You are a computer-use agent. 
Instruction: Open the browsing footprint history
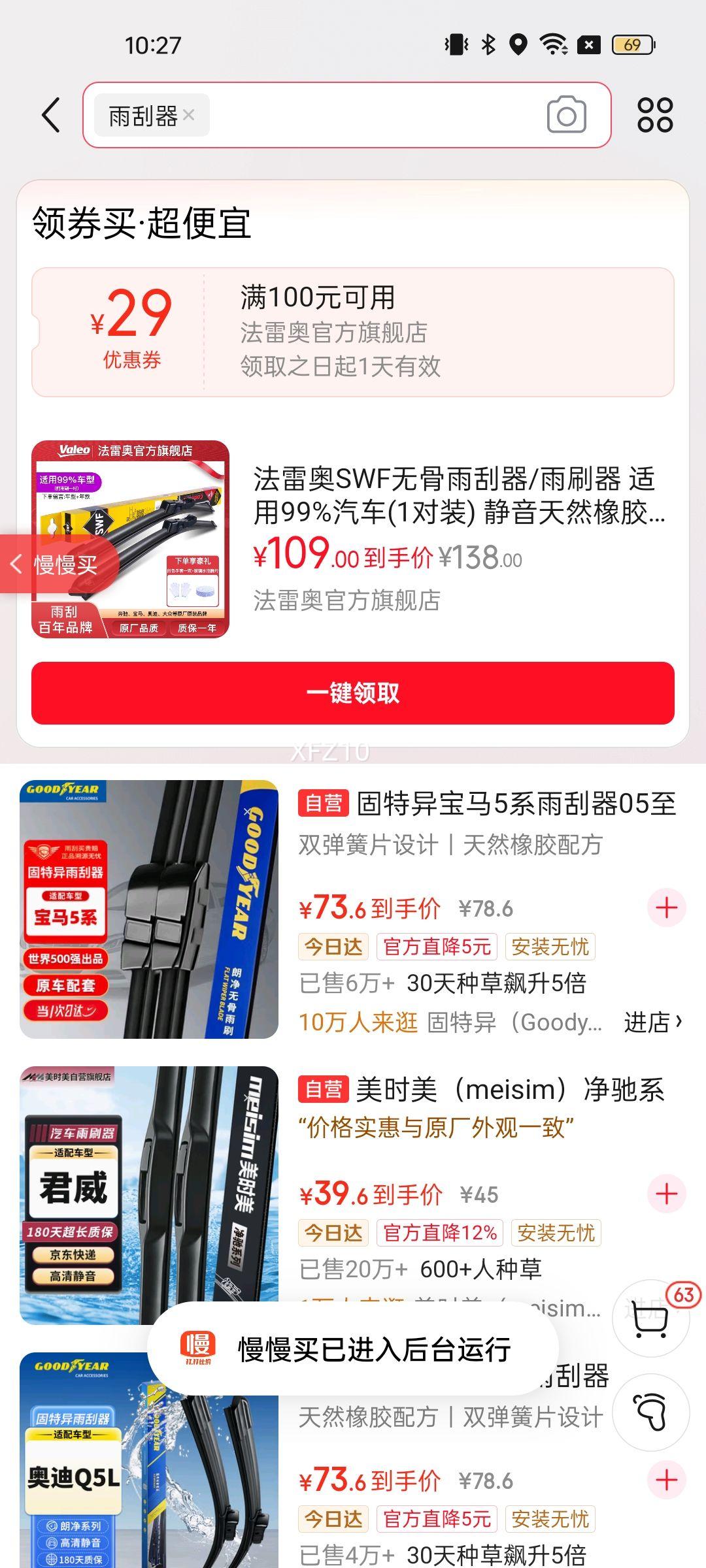pos(651,1413)
